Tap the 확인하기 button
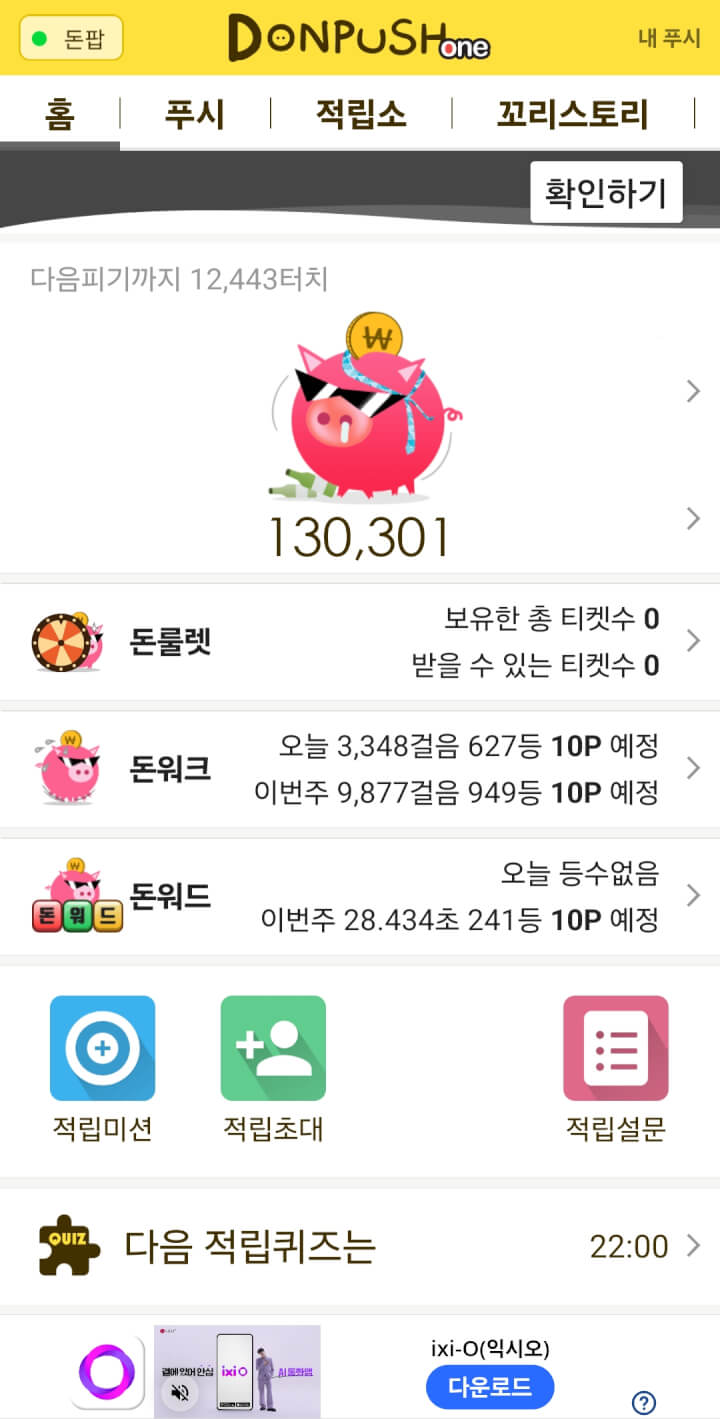The height and width of the screenshot is (1419, 720). tap(606, 192)
